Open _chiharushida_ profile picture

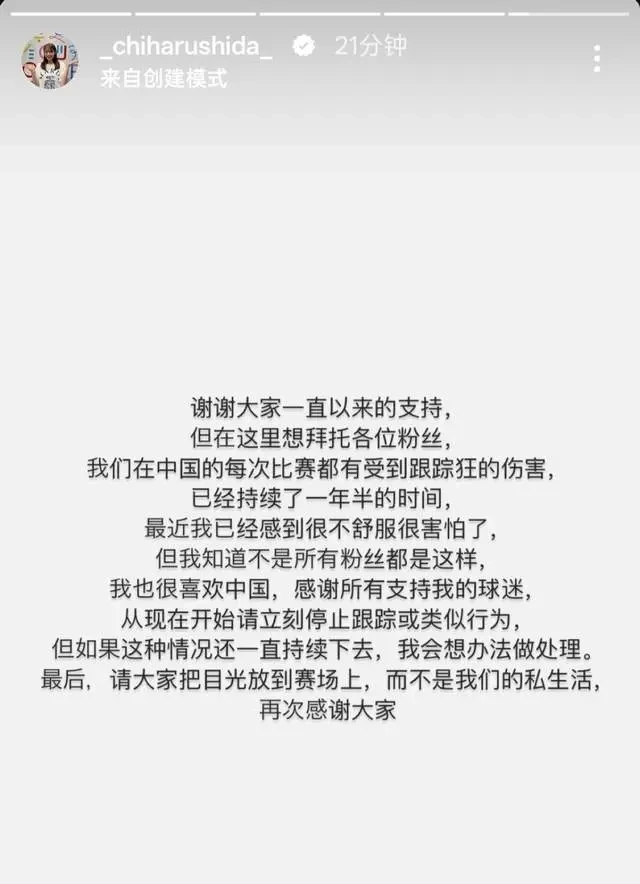point(49,61)
